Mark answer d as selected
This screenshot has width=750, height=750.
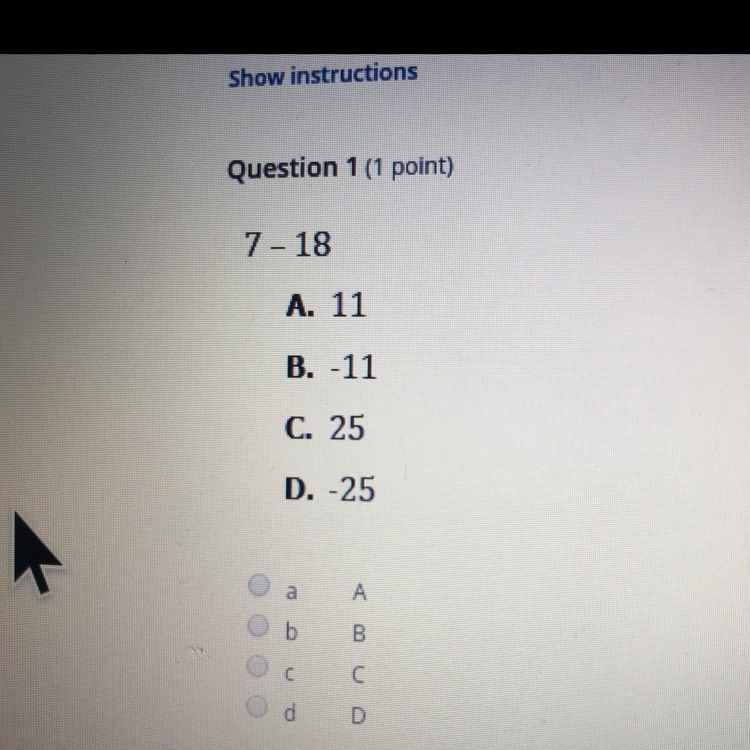coord(259,706)
